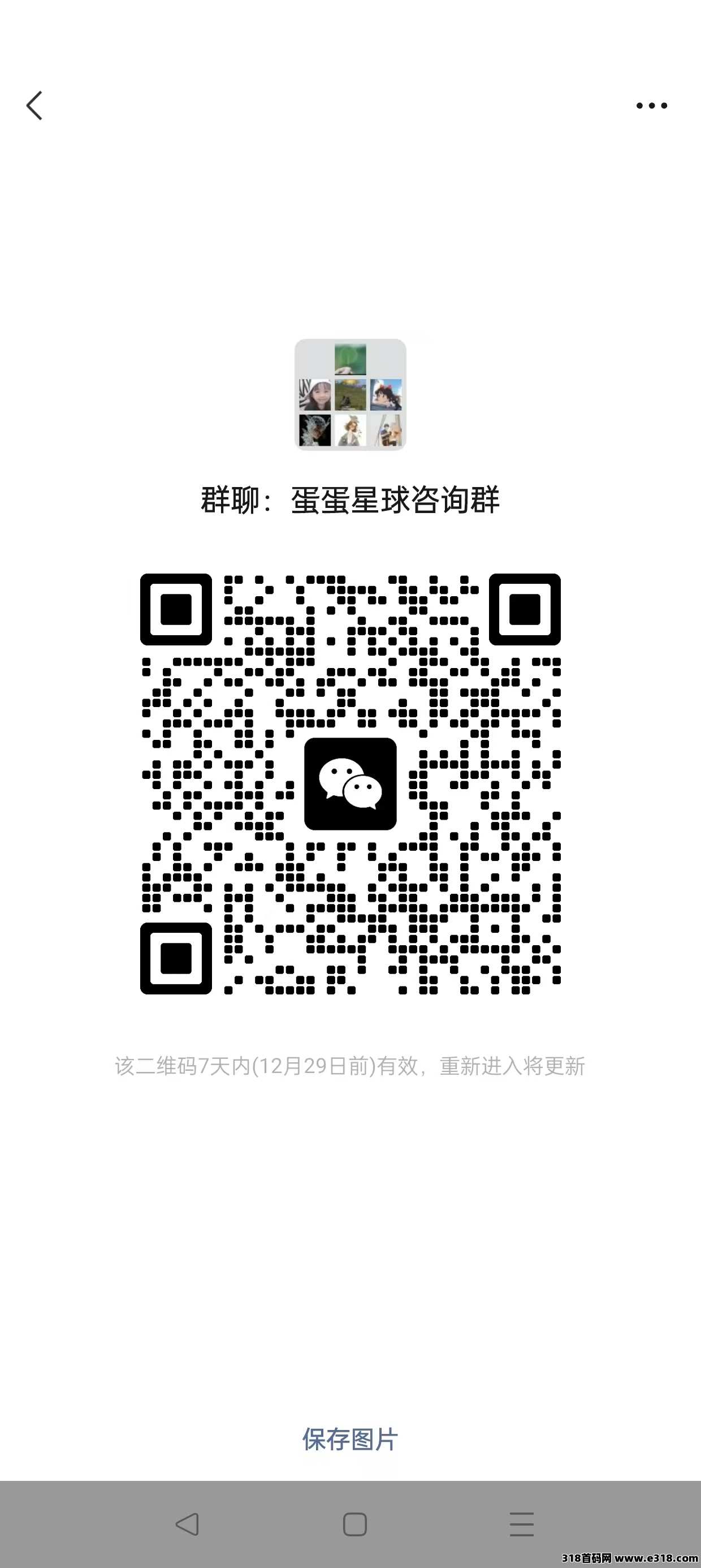Tap the system back navigation button
The height and width of the screenshot is (1568, 701).
pos(187,1524)
